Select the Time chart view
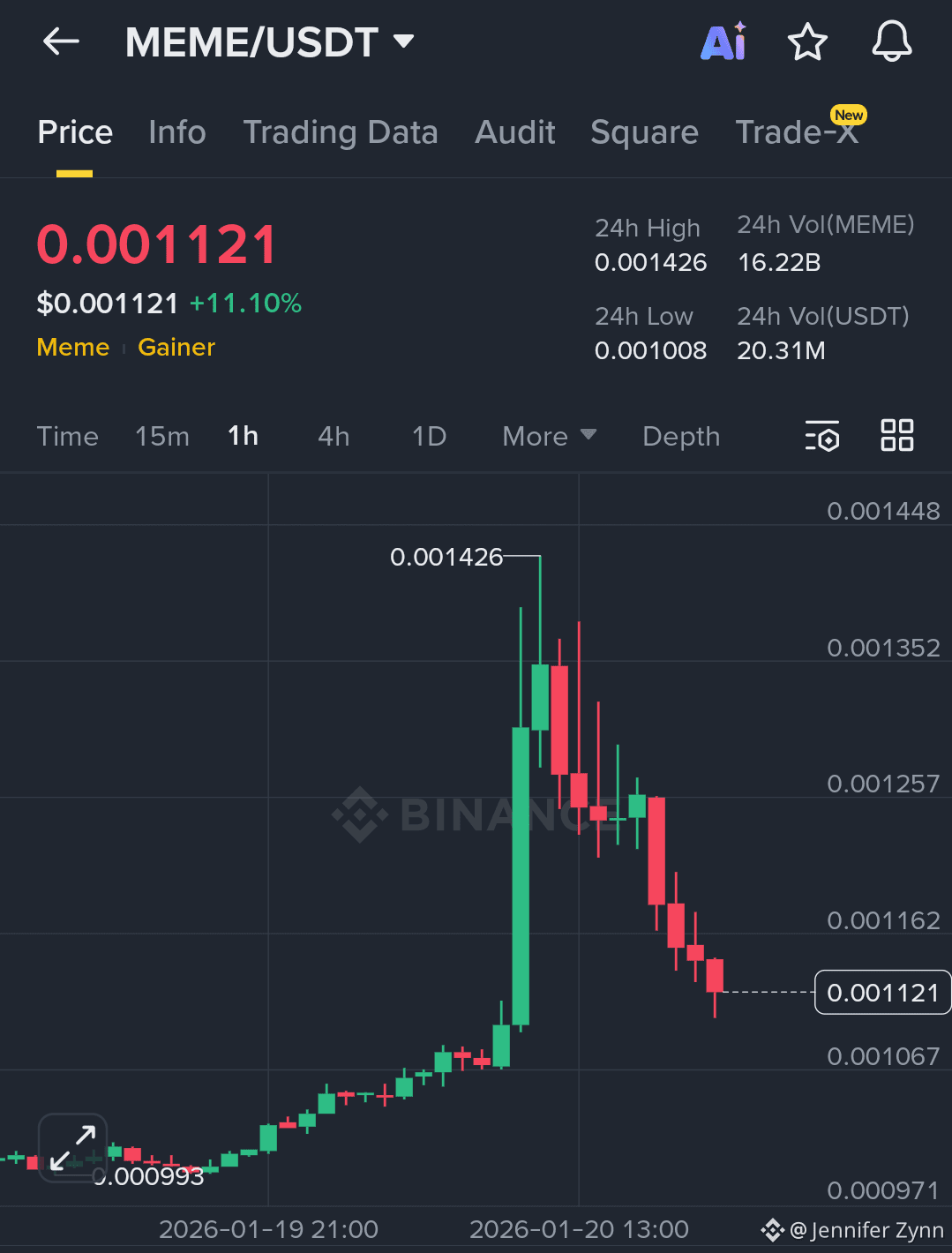952x1253 pixels. (x=68, y=437)
